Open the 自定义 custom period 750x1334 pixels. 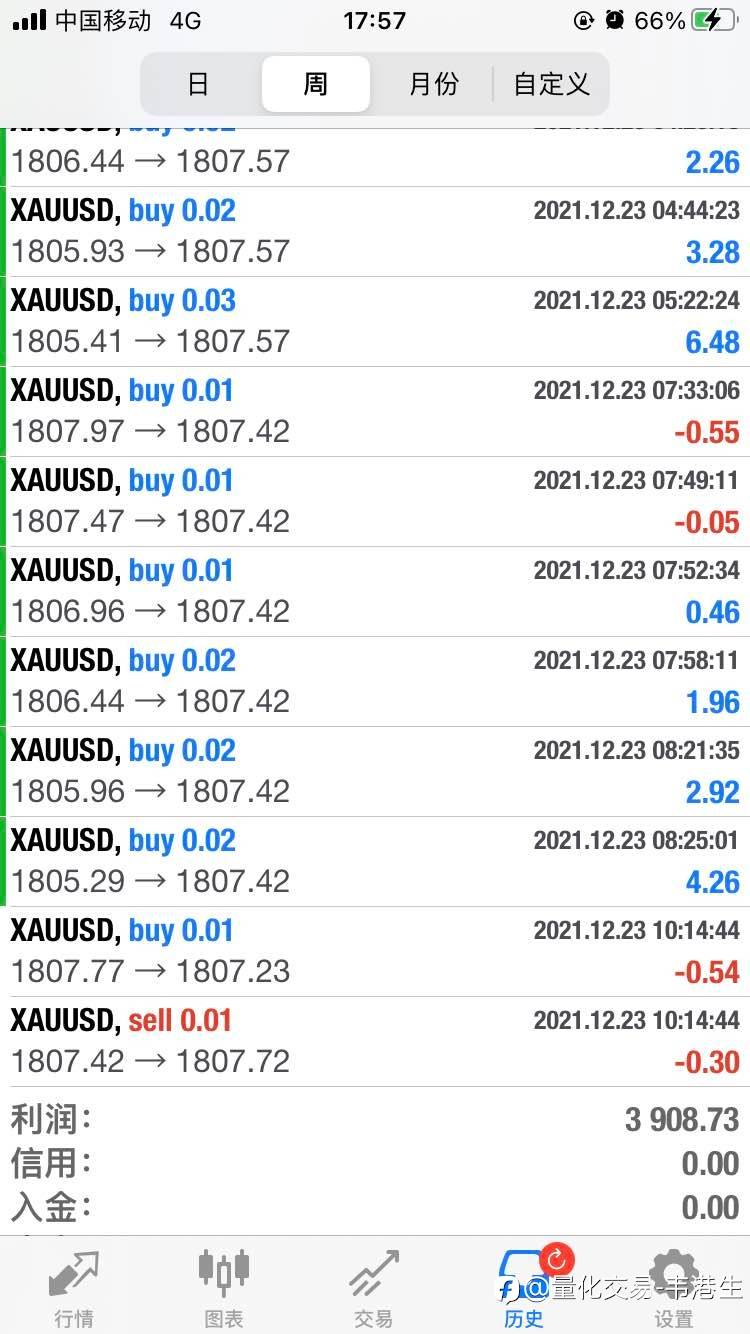tap(551, 84)
